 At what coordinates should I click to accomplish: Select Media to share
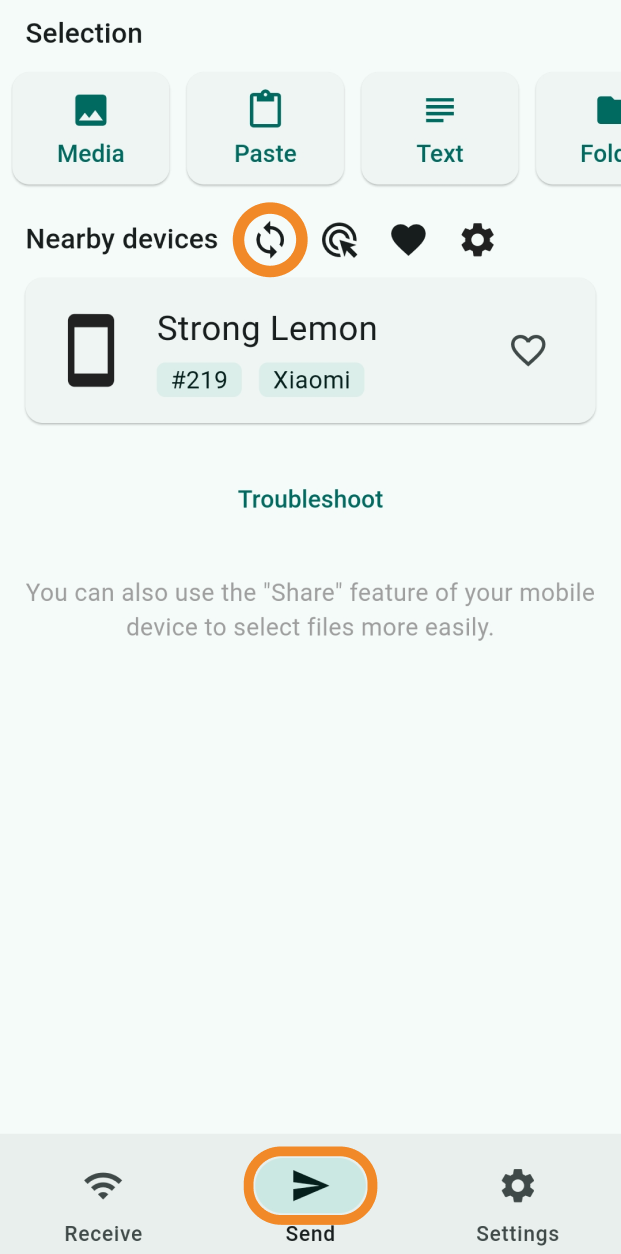pyautogui.click(x=91, y=129)
